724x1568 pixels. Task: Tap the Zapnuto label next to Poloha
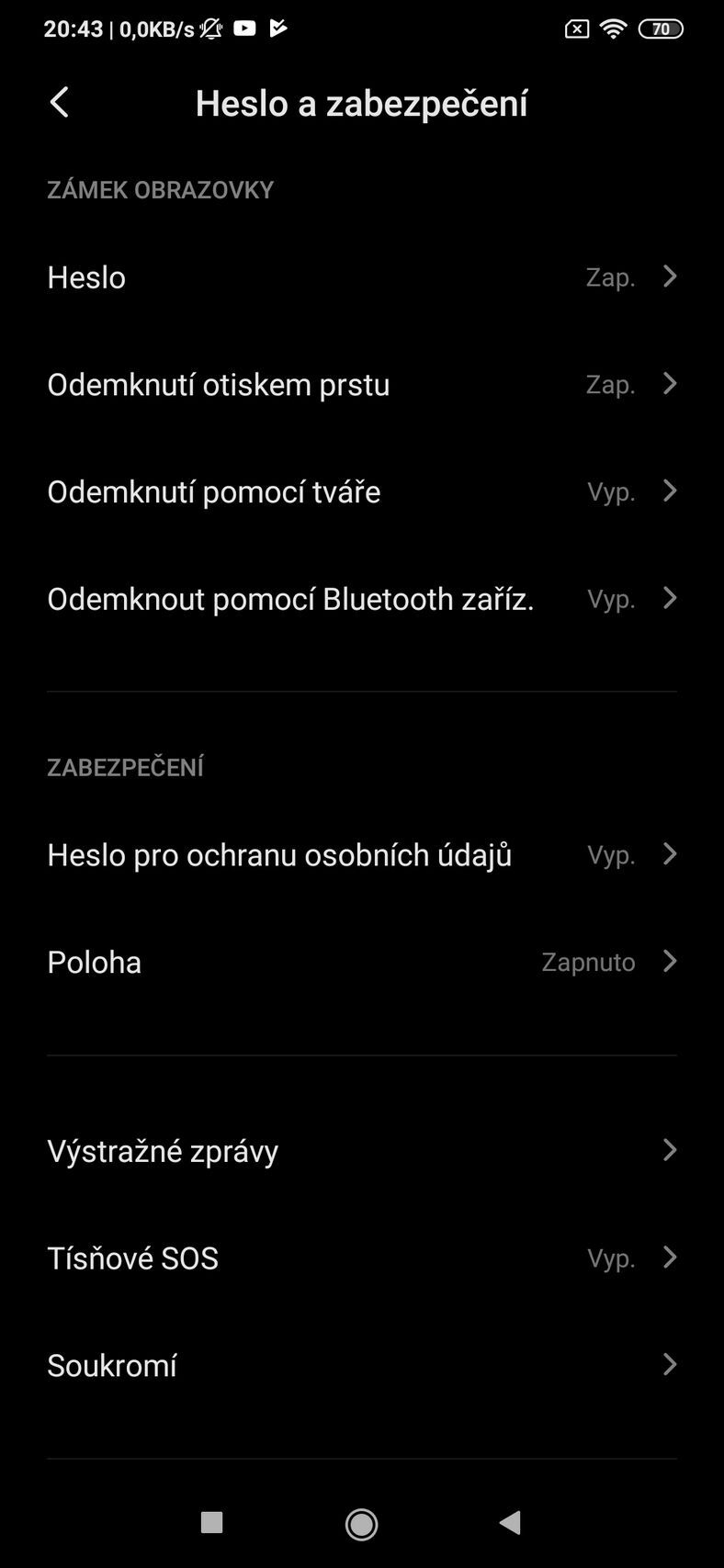(588, 962)
